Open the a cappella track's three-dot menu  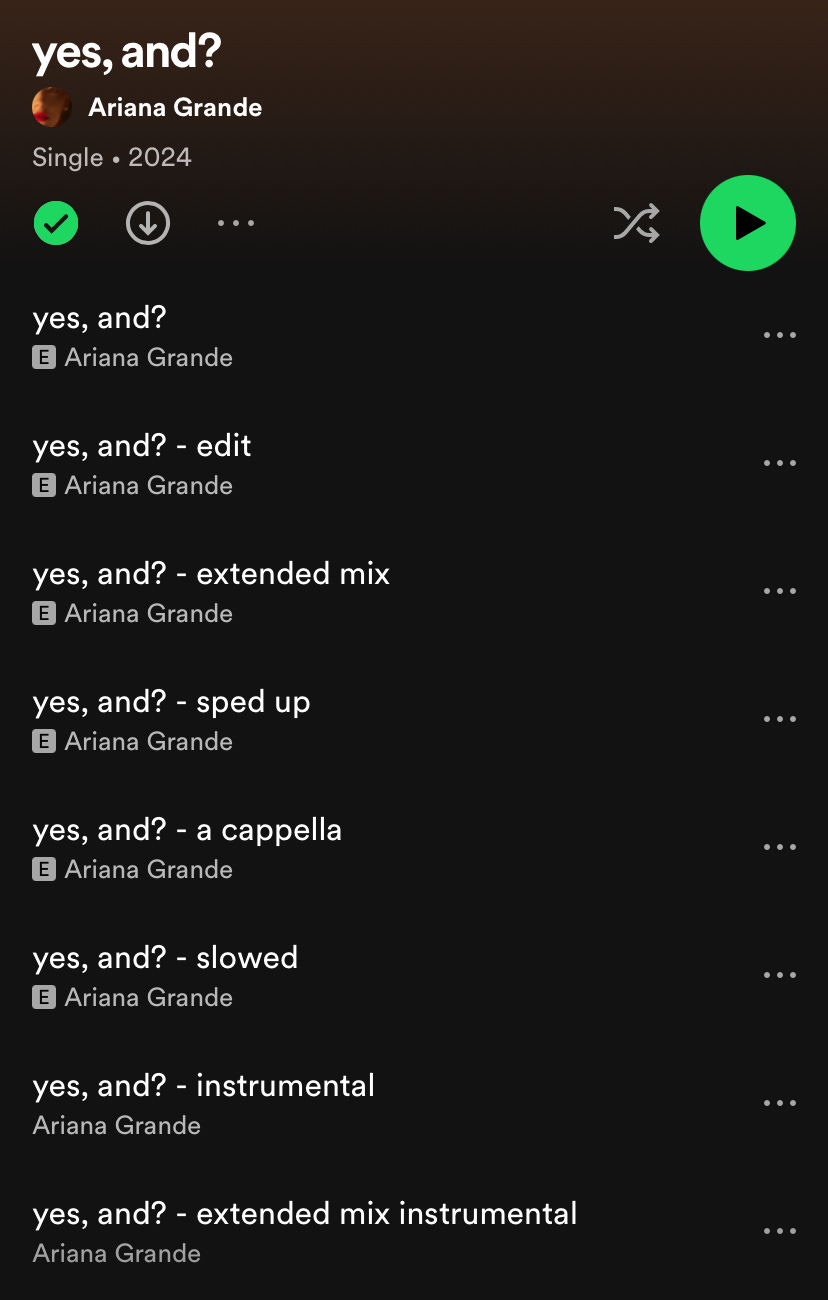click(x=779, y=847)
